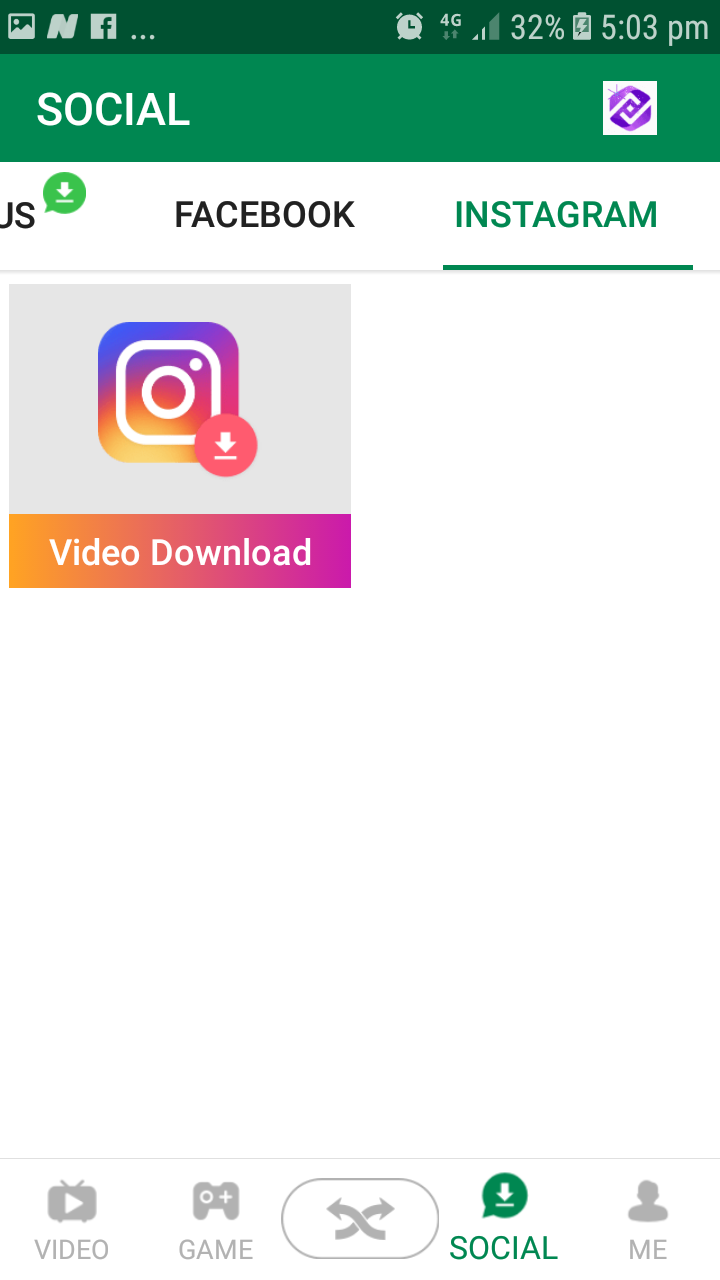The width and height of the screenshot is (720, 1280).
Task: Select the Instagram tab
Action: 556,215
